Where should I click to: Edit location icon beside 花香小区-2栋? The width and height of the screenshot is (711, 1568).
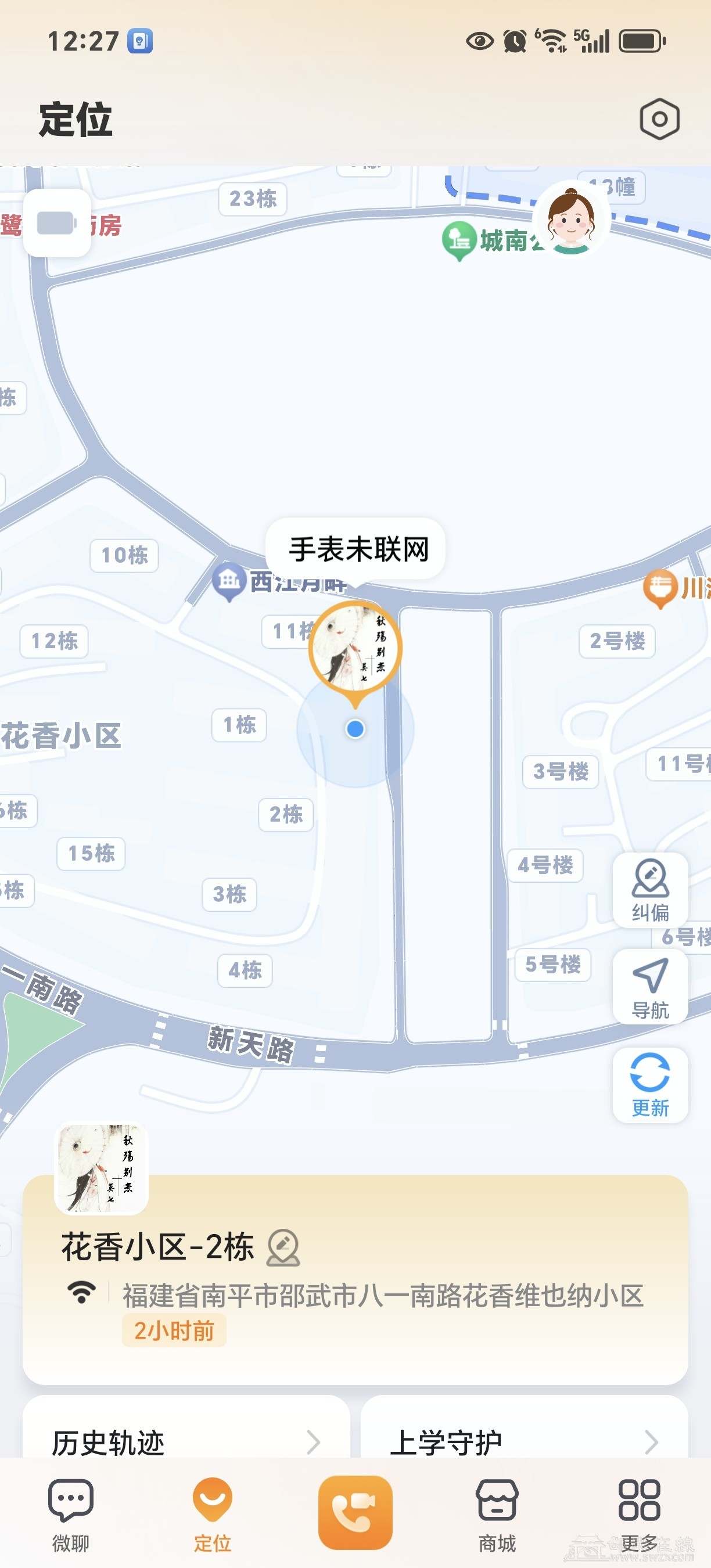(x=283, y=1248)
